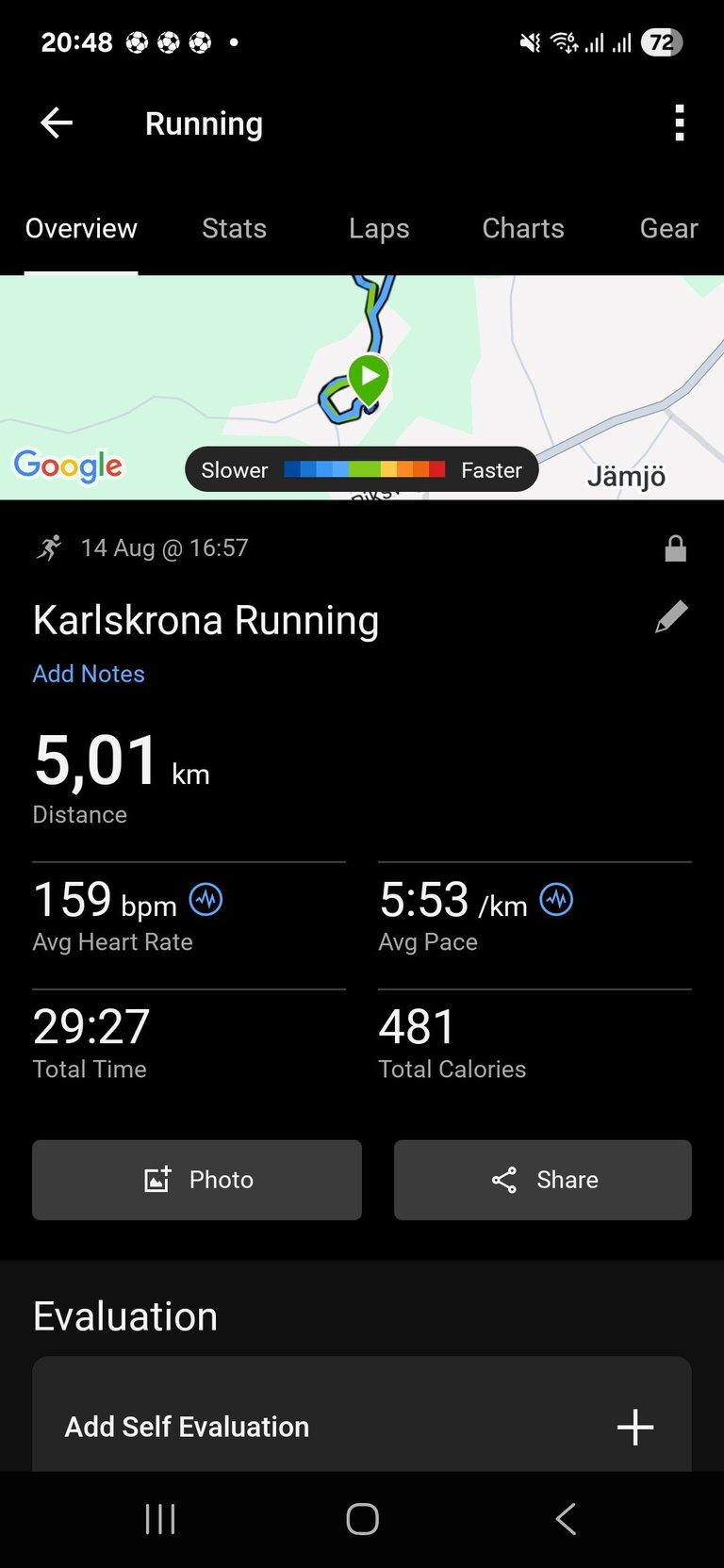Open pace insight icon beside 5:53 /km
The width and height of the screenshot is (724, 1568).
pos(556,900)
